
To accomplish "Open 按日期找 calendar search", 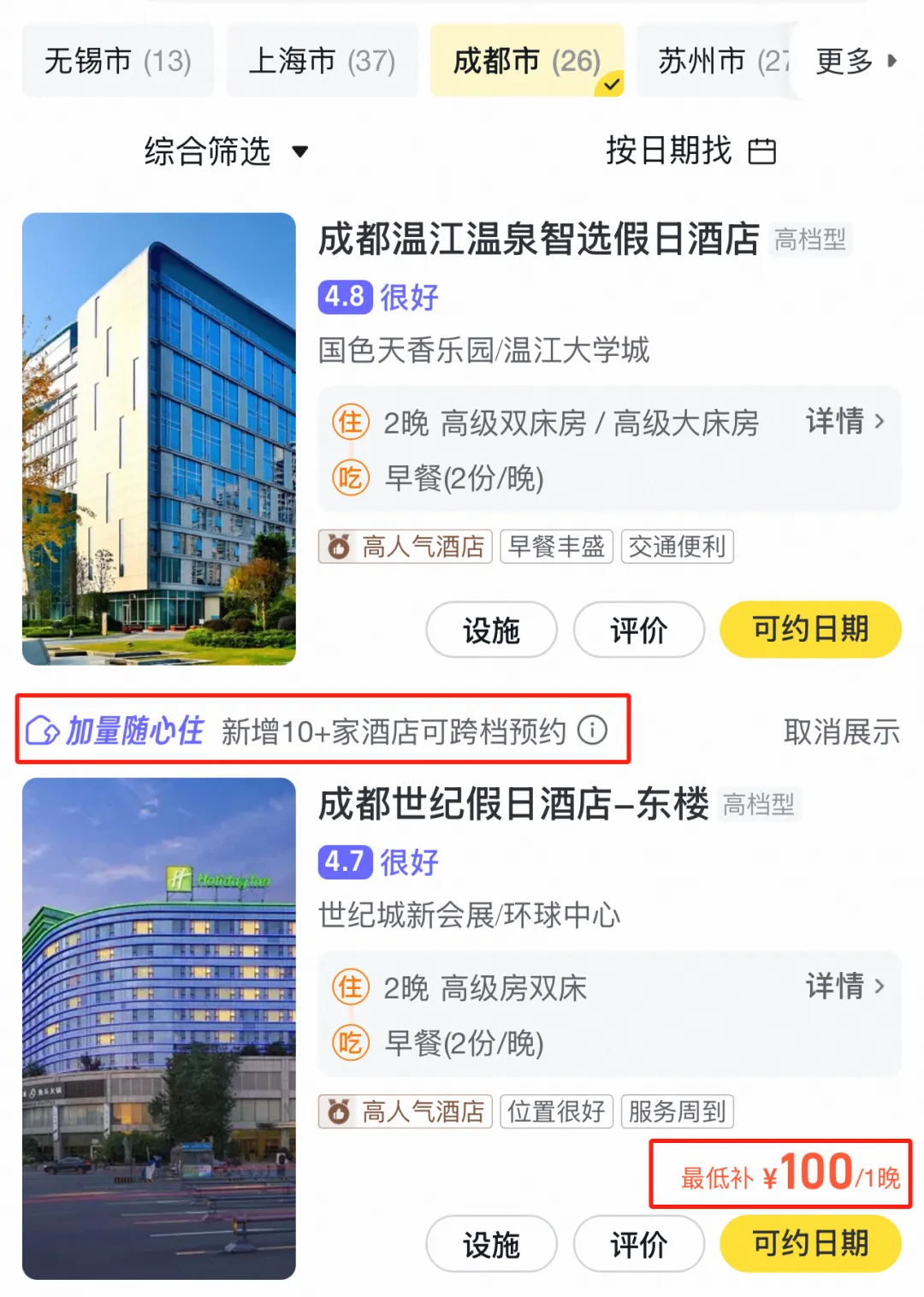I will tap(690, 151).
